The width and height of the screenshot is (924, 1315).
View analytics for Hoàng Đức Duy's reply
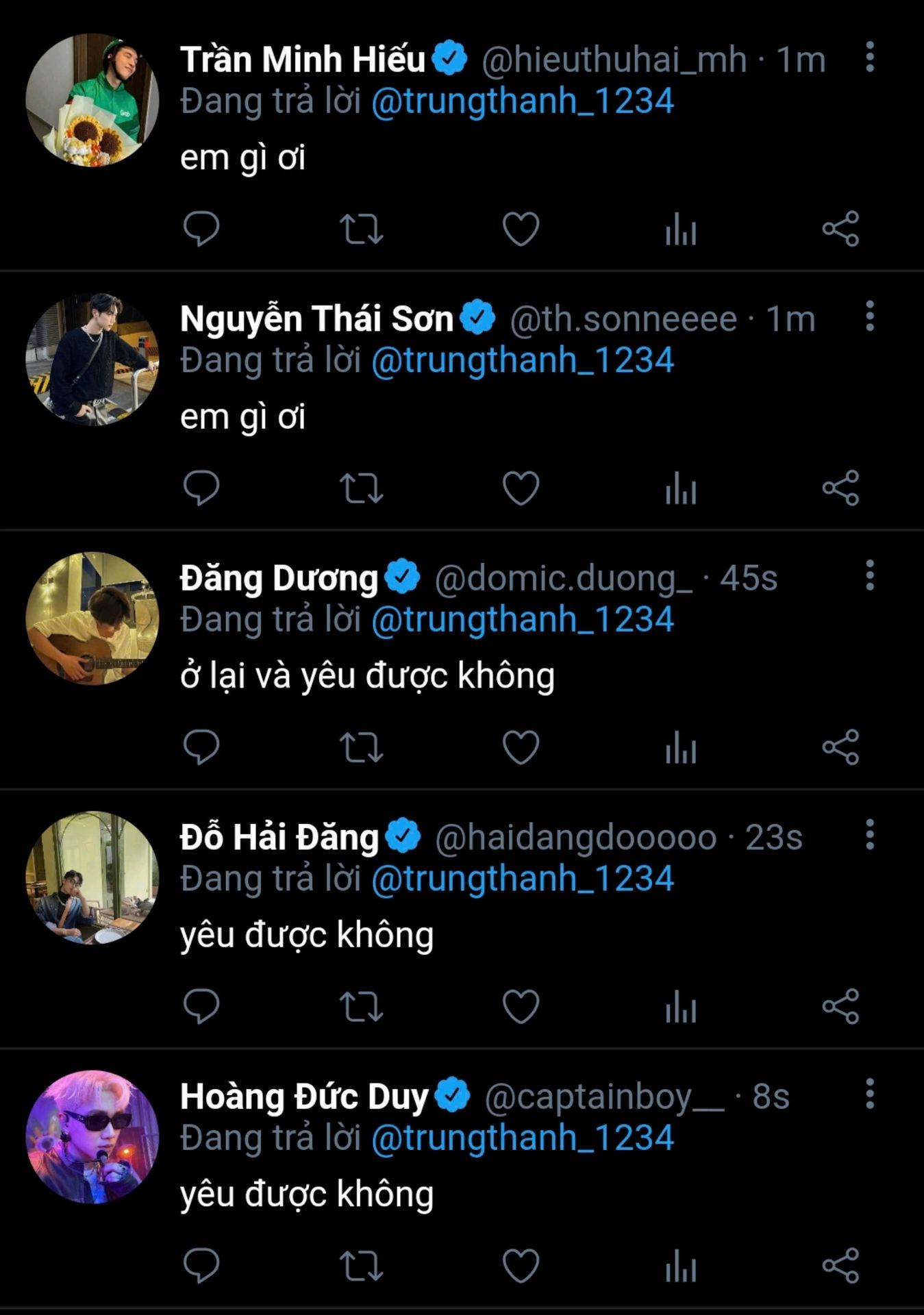click(680, 1266)
